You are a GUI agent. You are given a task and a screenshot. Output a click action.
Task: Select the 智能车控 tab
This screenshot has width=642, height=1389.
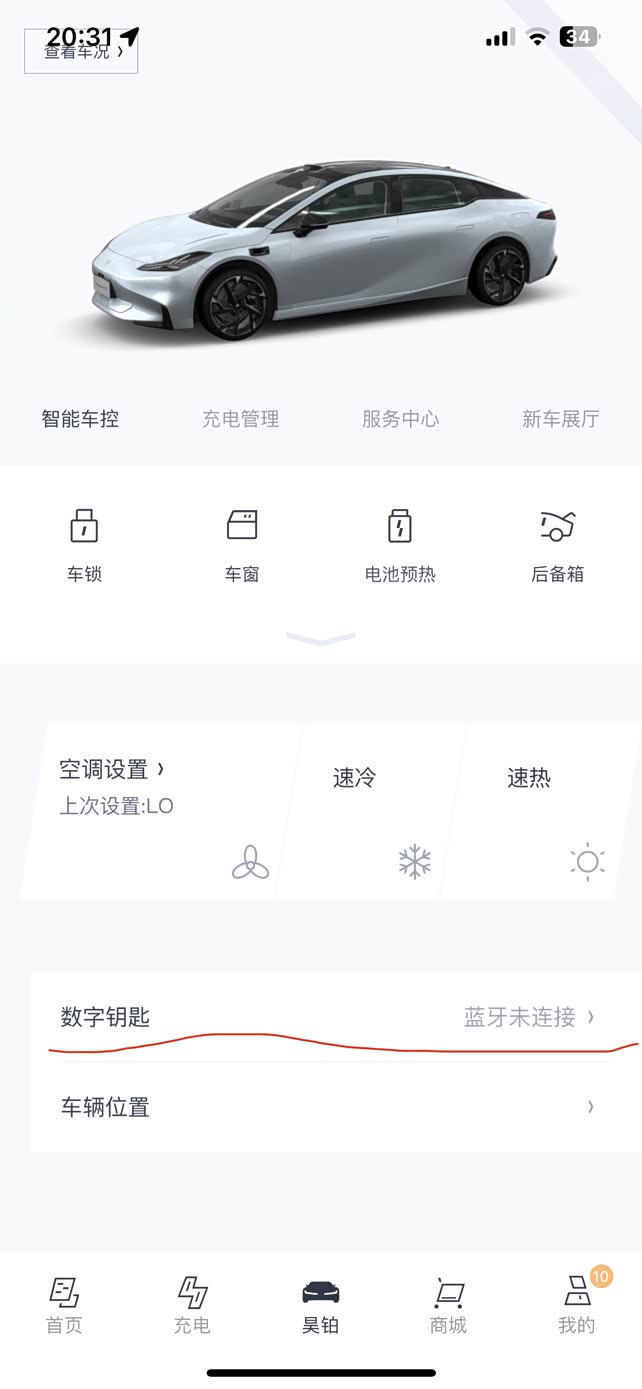[80, 419]
